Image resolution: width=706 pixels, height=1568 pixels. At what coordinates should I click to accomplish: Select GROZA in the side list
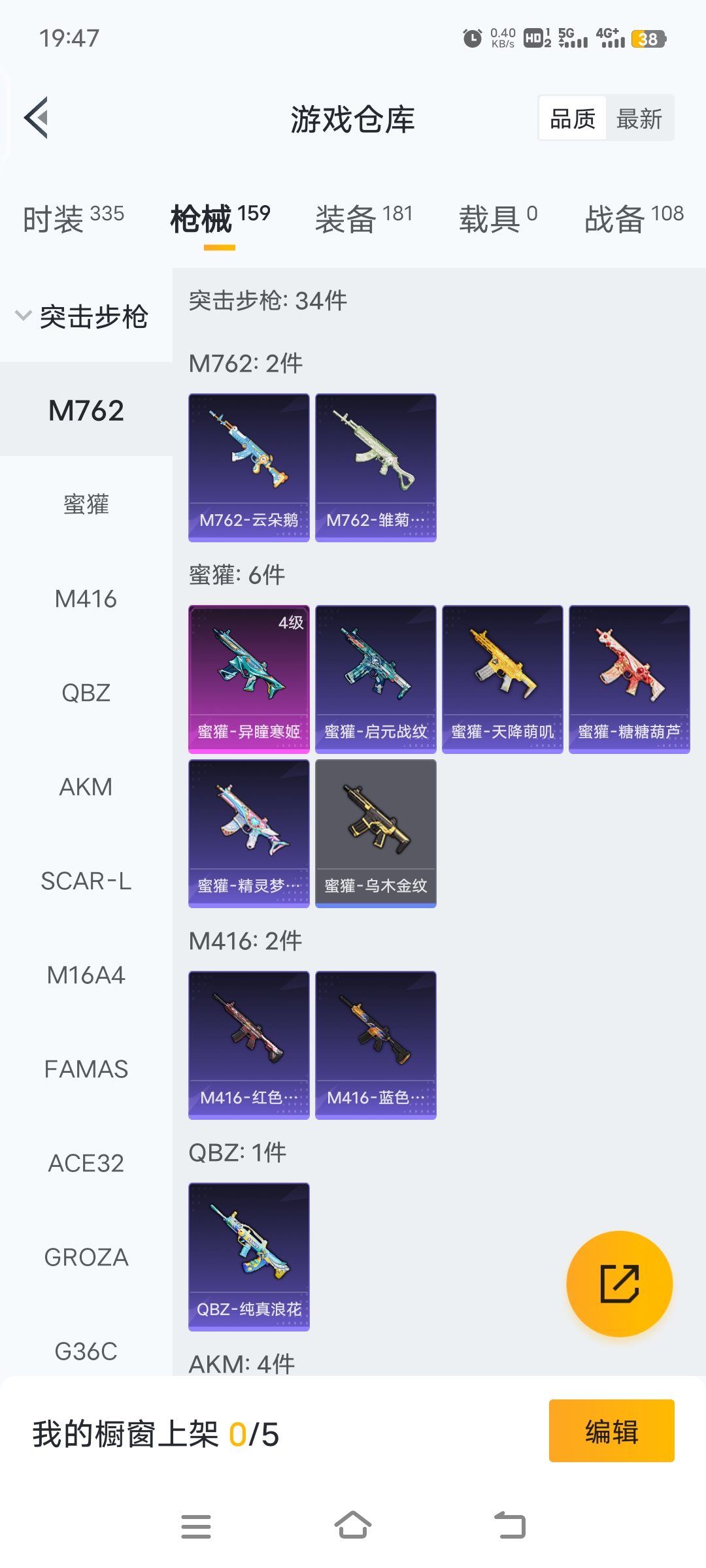pyautogui.click(x=86, y=1258)
